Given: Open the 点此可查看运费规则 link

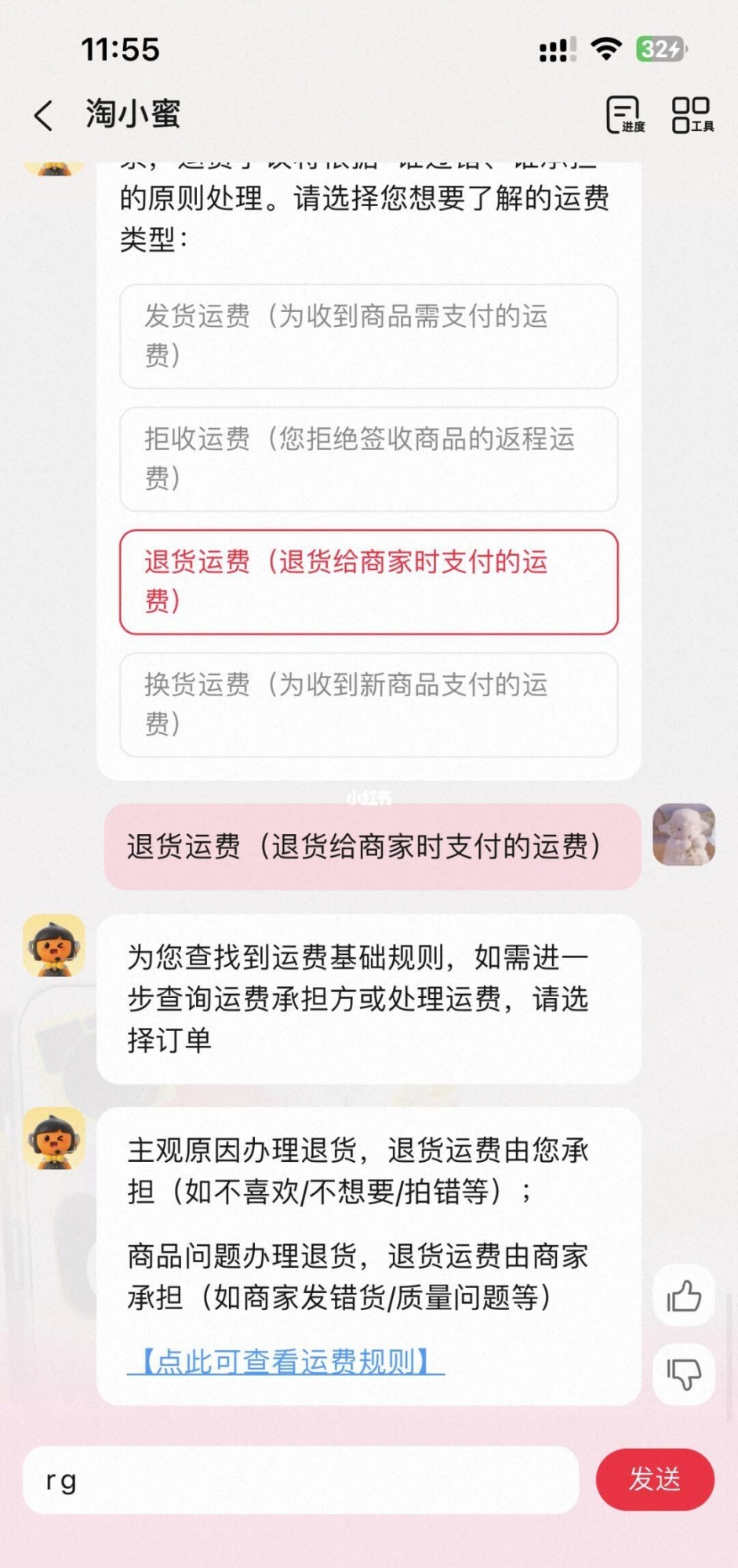Looking at the screenshot, I should tap(285, 1361).
